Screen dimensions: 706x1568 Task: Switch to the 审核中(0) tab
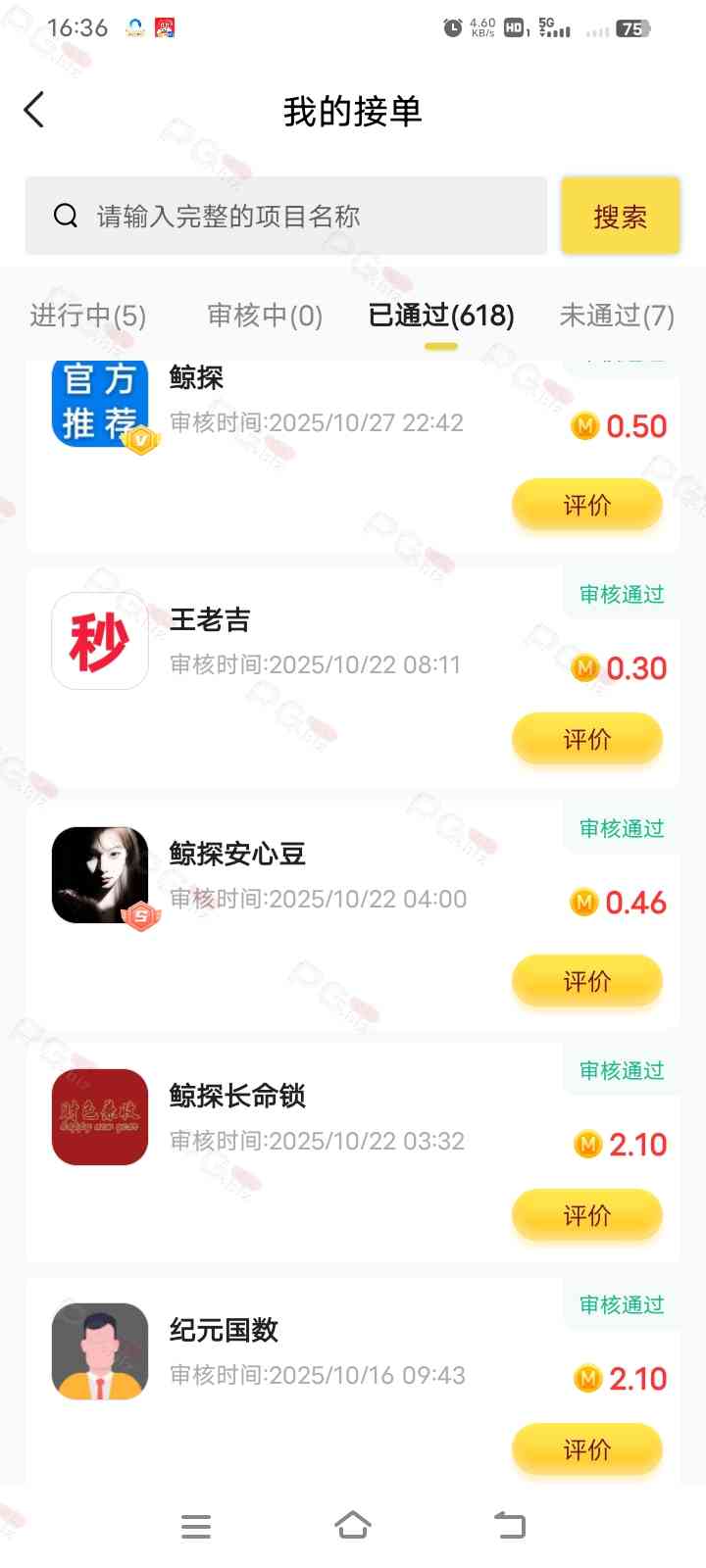[x=265, y=316]
